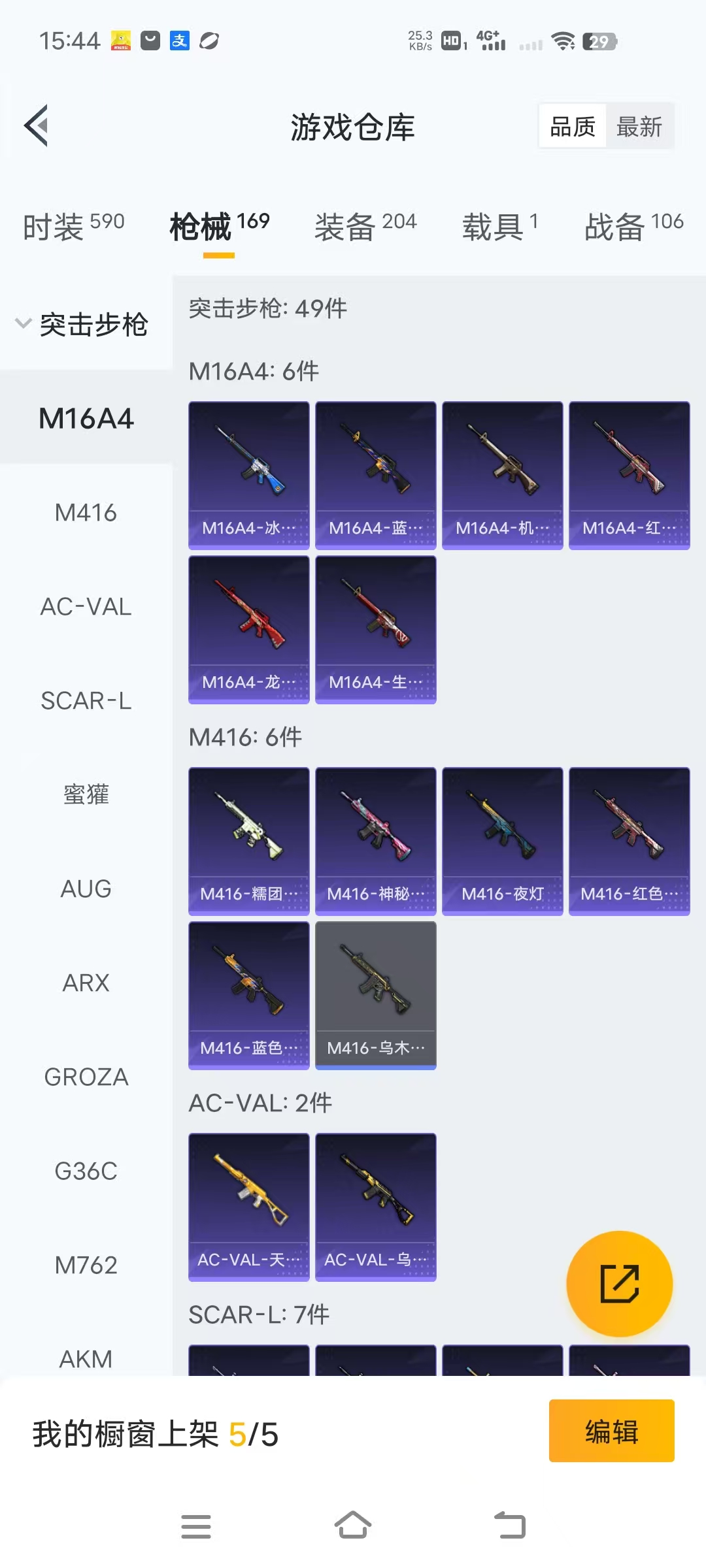This screenshot has height=1568, width=706.
Task: Open the 载具 tab
Action: pos(500,227)
